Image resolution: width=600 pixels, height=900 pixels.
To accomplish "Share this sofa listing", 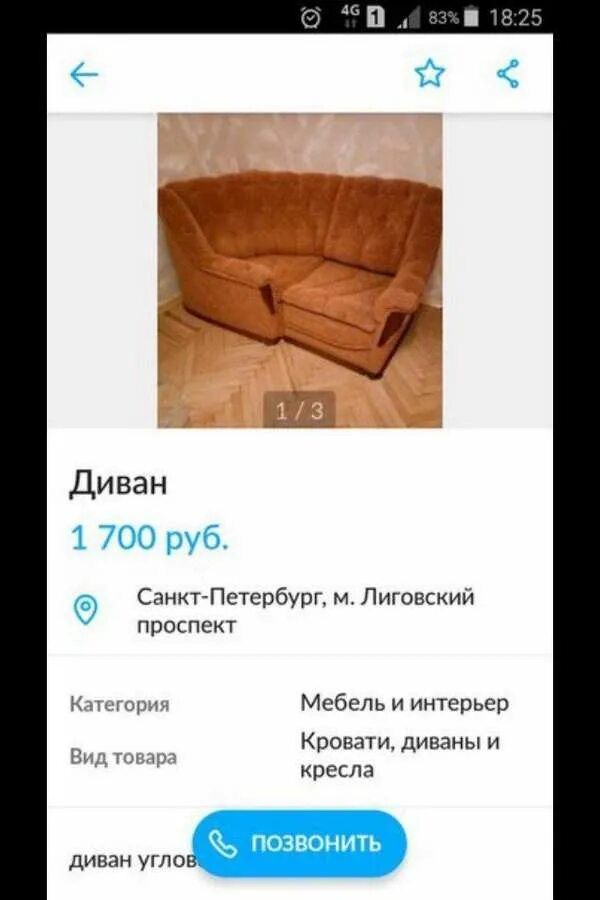I will (508, 73).
